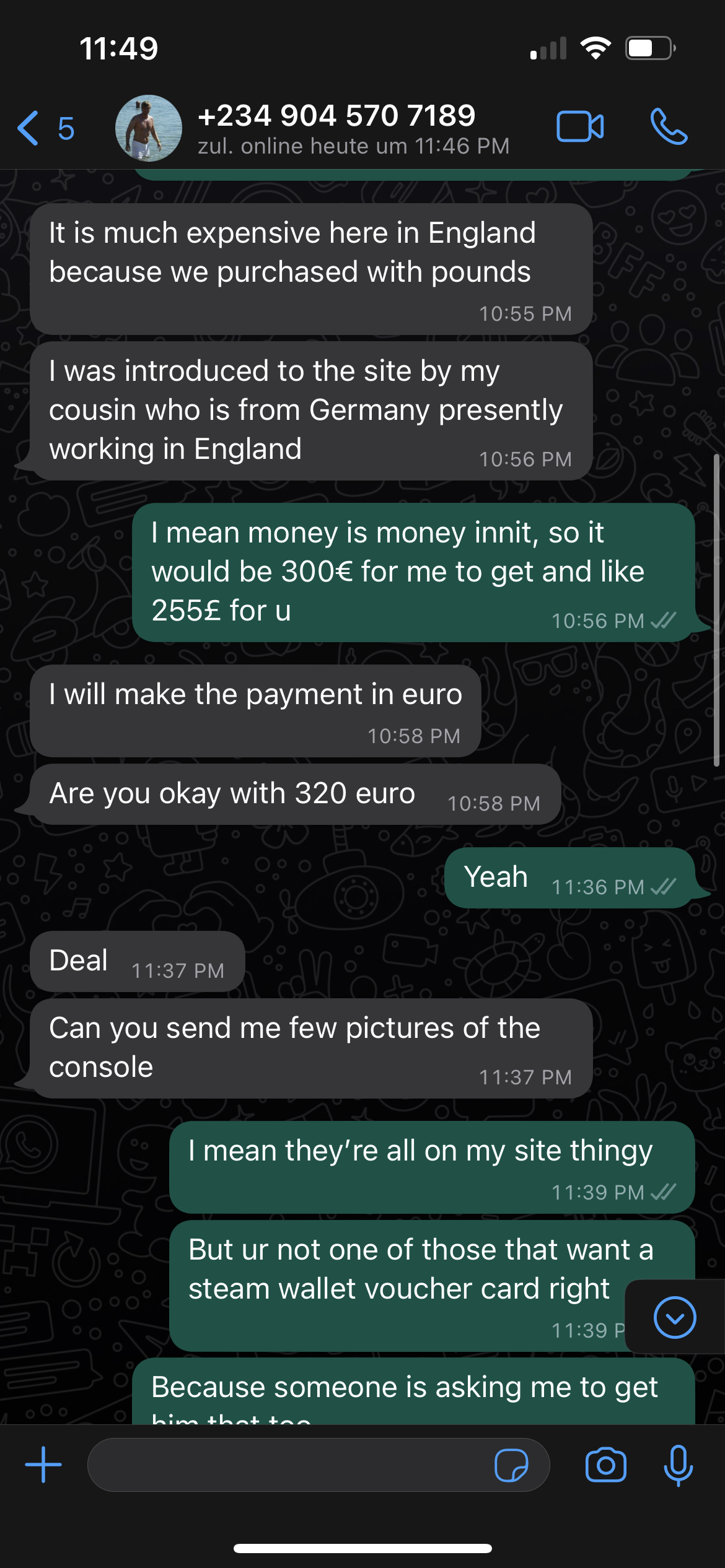Go back to the chat list
725x1568 pixels.
[x=45, y=128]
